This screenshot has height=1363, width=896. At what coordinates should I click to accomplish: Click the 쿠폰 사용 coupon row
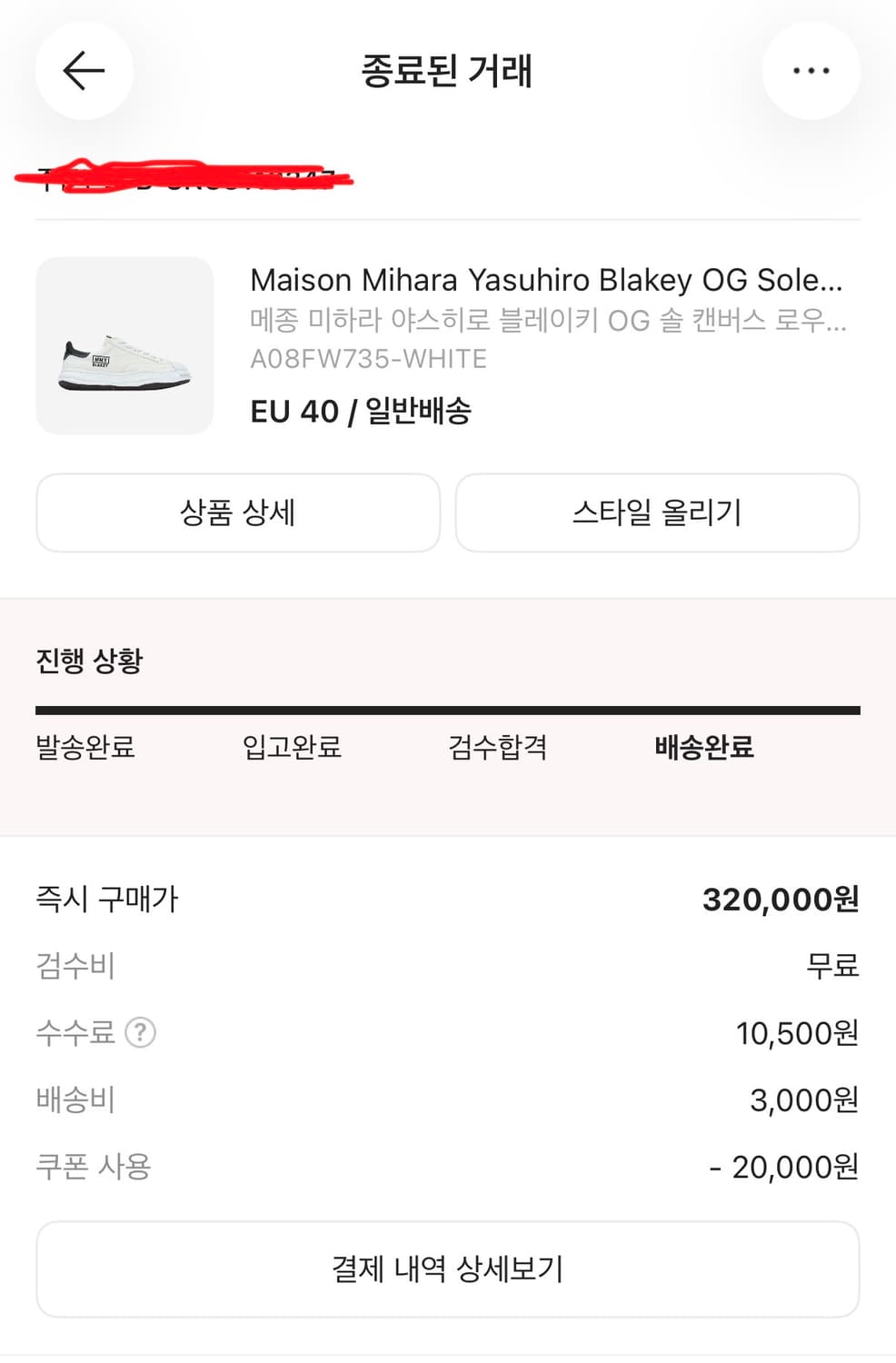pyautogui.click(x=95, y=1166)
